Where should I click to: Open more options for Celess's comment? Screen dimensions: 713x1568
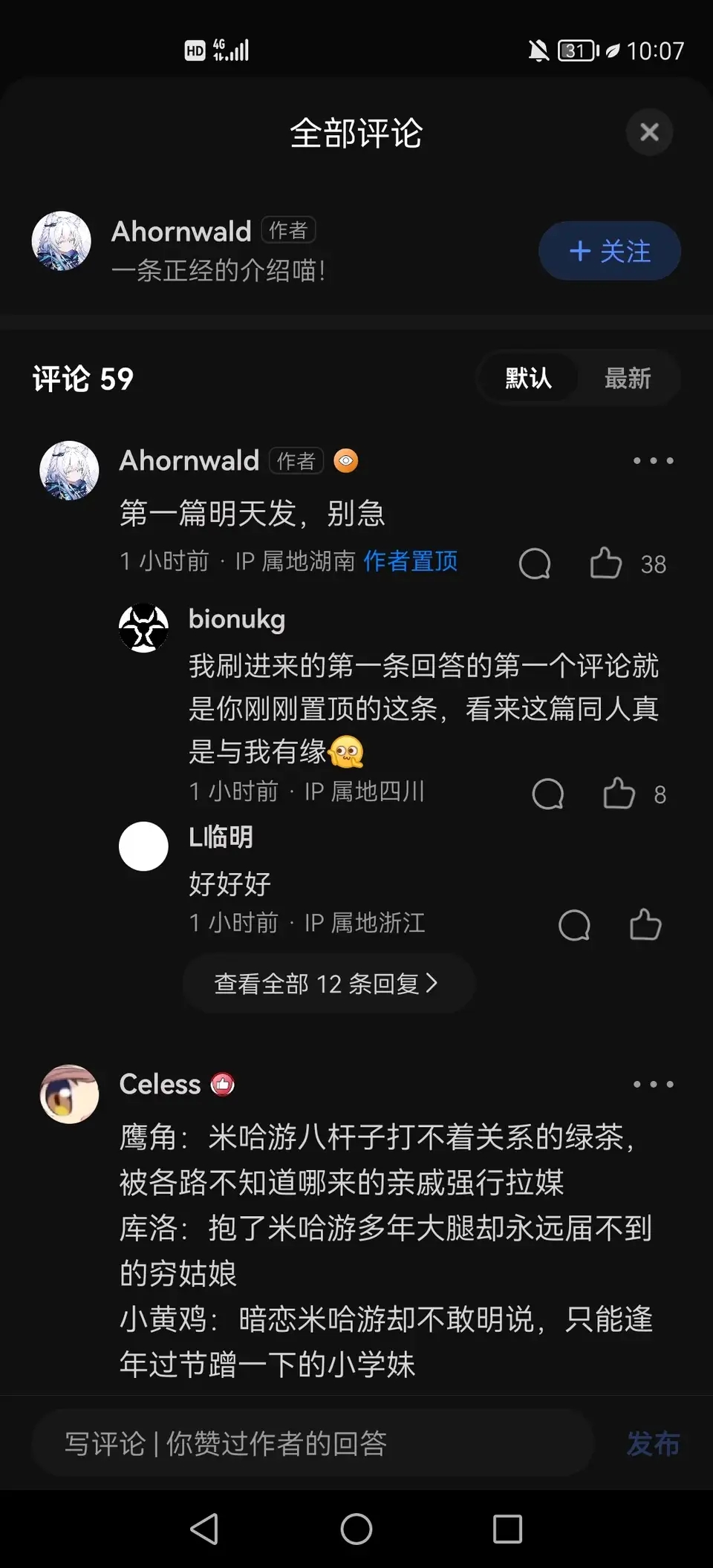click(653, 1085)
